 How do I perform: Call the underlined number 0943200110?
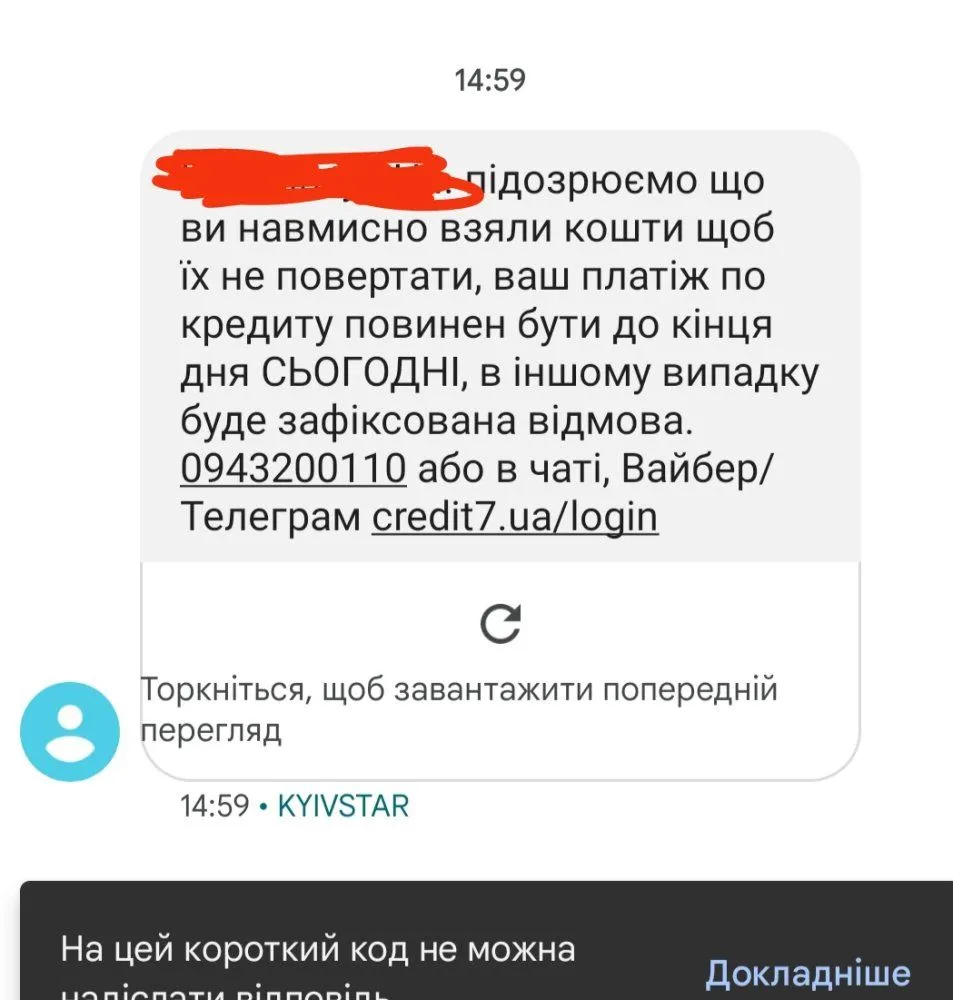click(293, 467)
